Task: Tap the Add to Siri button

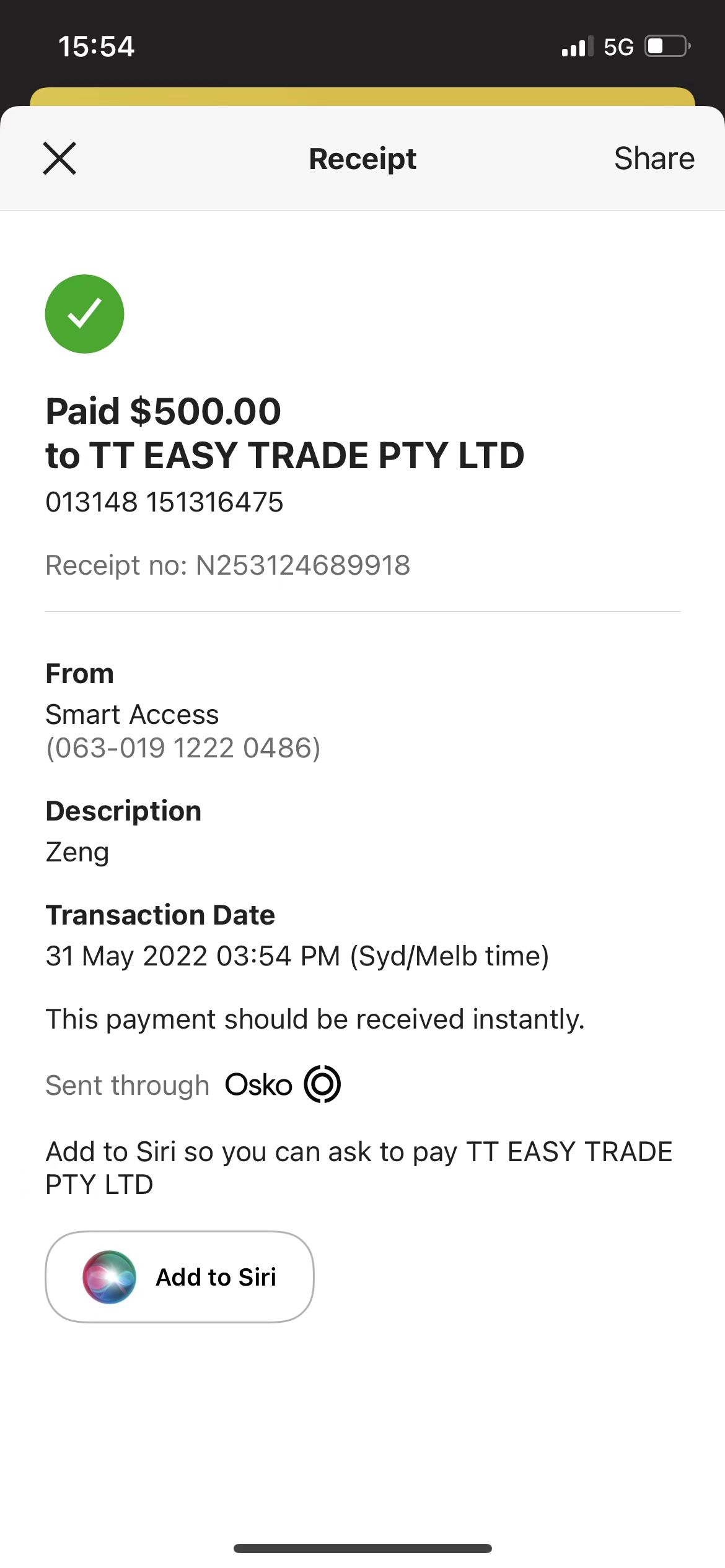Action: (180, 1277)
